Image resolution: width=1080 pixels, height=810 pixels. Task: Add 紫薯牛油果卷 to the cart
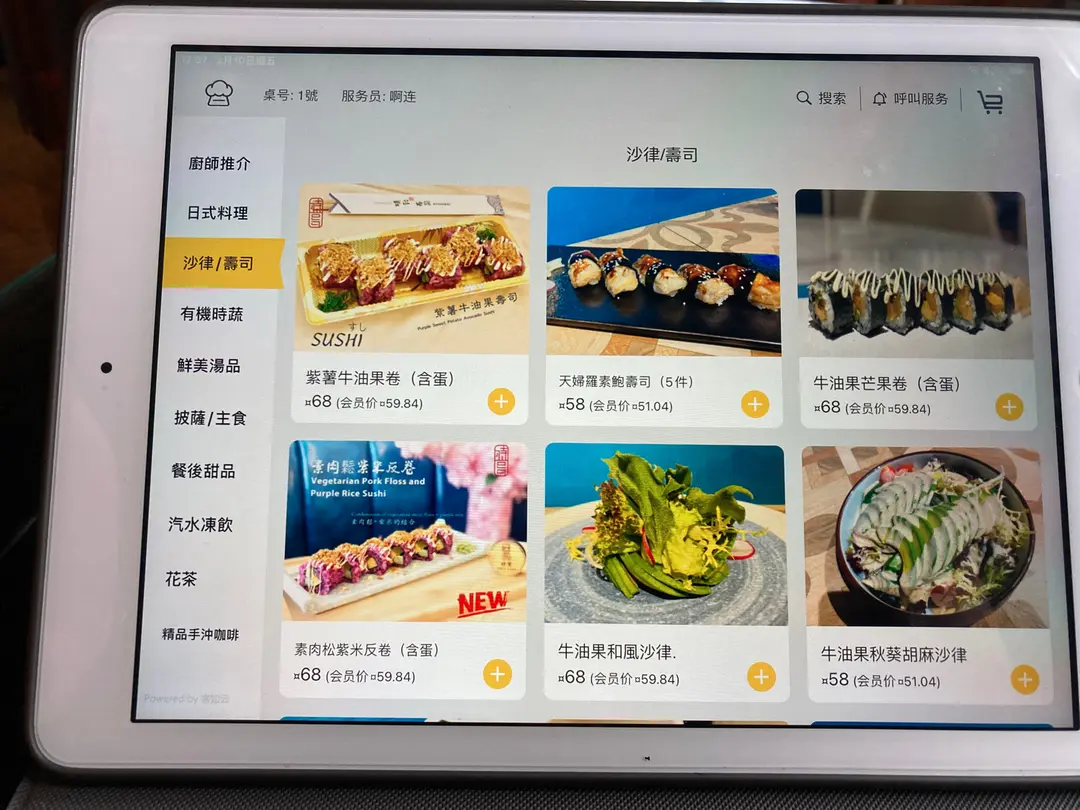(501, 402)
